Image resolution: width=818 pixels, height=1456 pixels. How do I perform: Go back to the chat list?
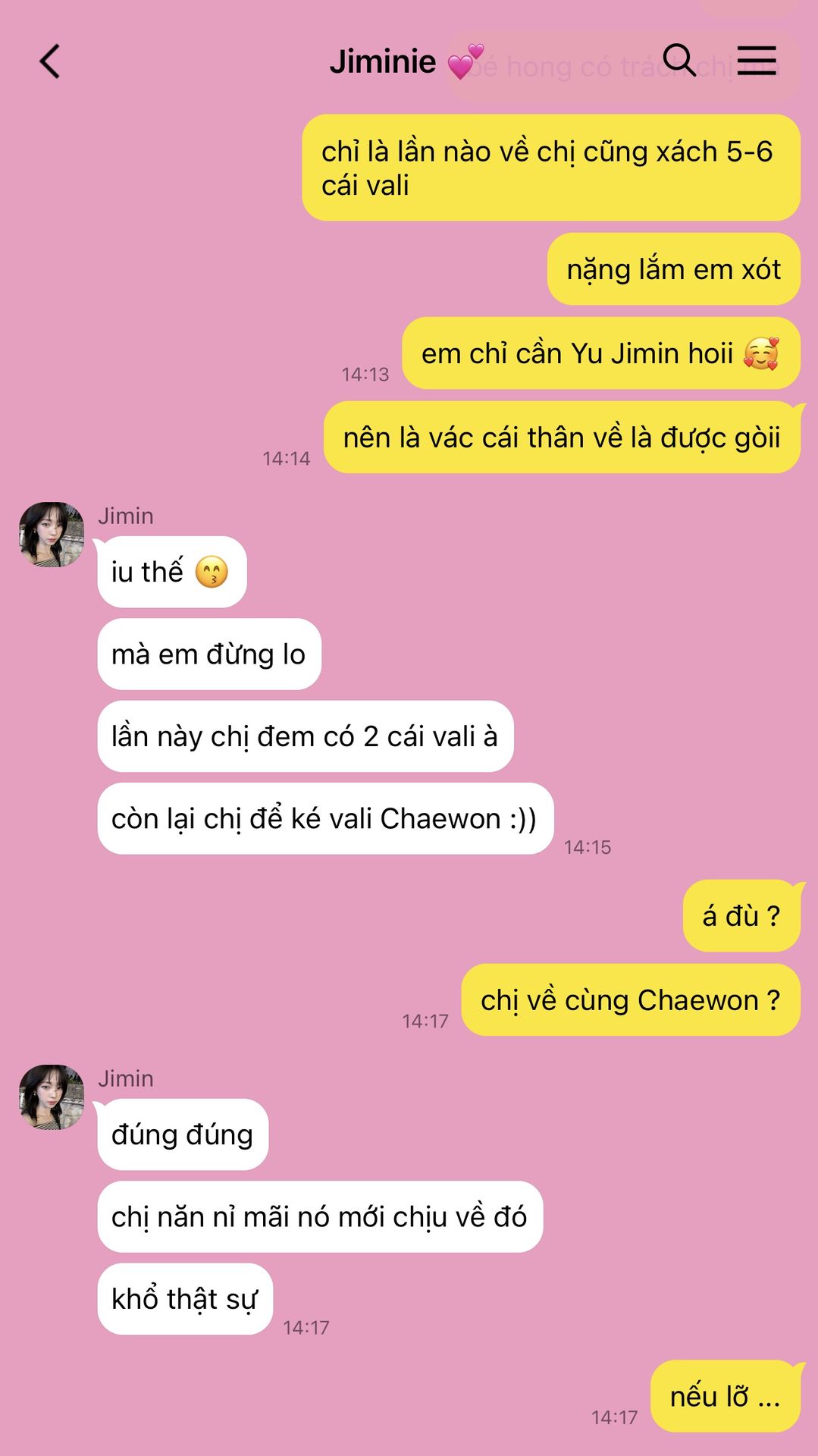click(x=50, y=61)
